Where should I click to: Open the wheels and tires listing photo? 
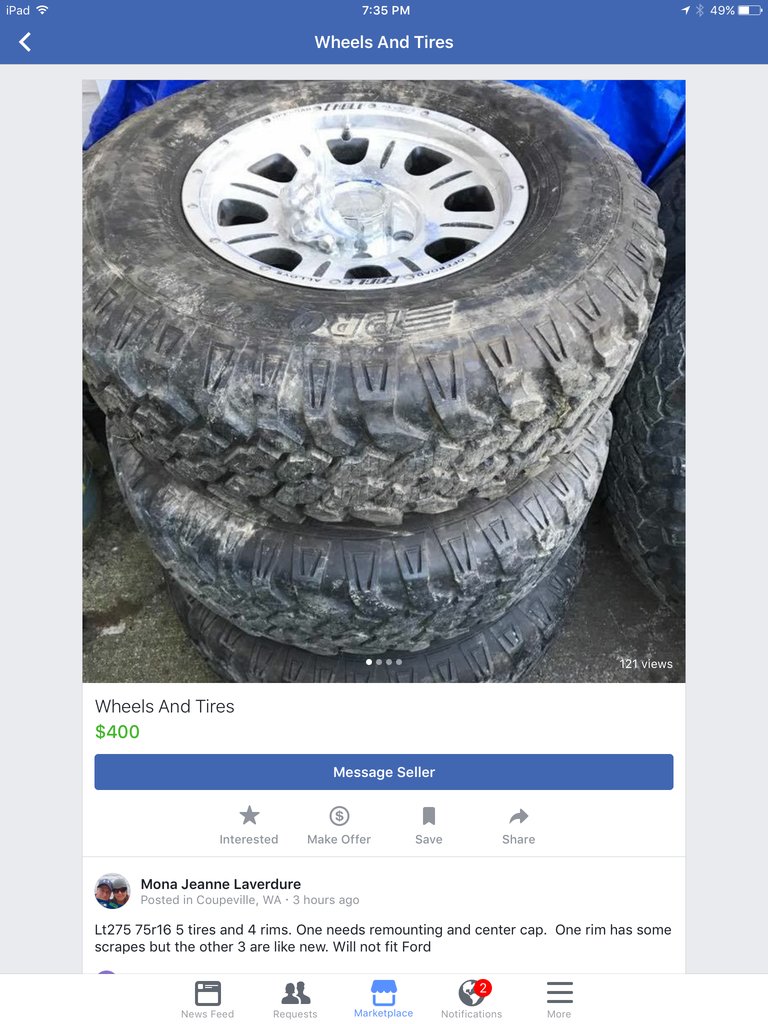pos(383,380)
